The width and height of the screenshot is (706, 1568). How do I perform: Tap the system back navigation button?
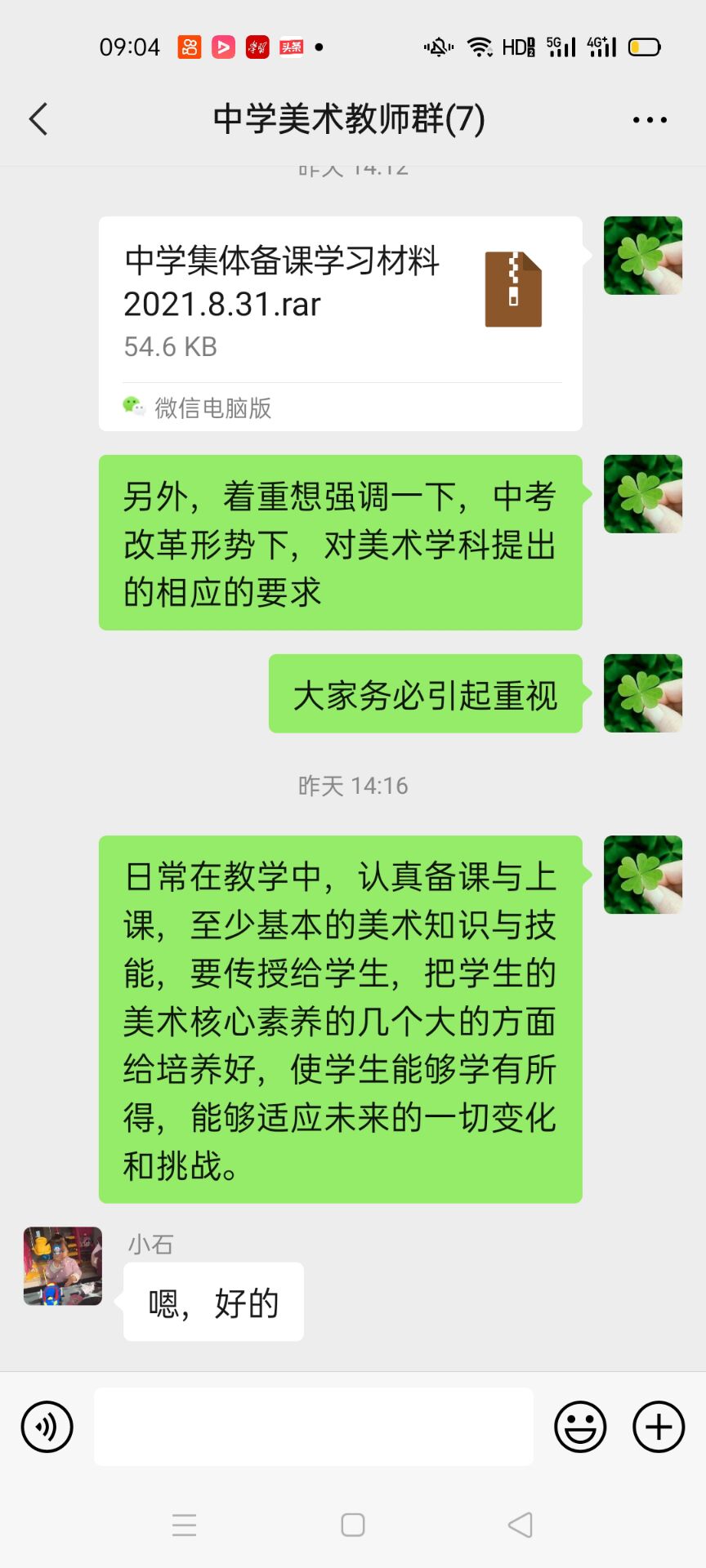tap(521, 1525)
